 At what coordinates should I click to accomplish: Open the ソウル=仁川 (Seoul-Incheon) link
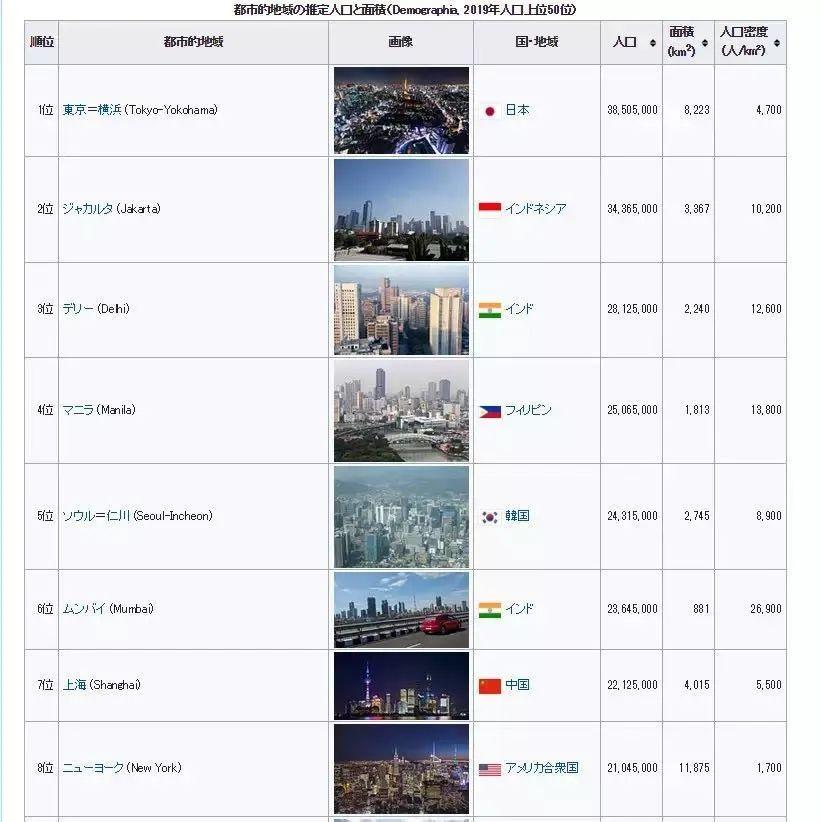[96, 516]
